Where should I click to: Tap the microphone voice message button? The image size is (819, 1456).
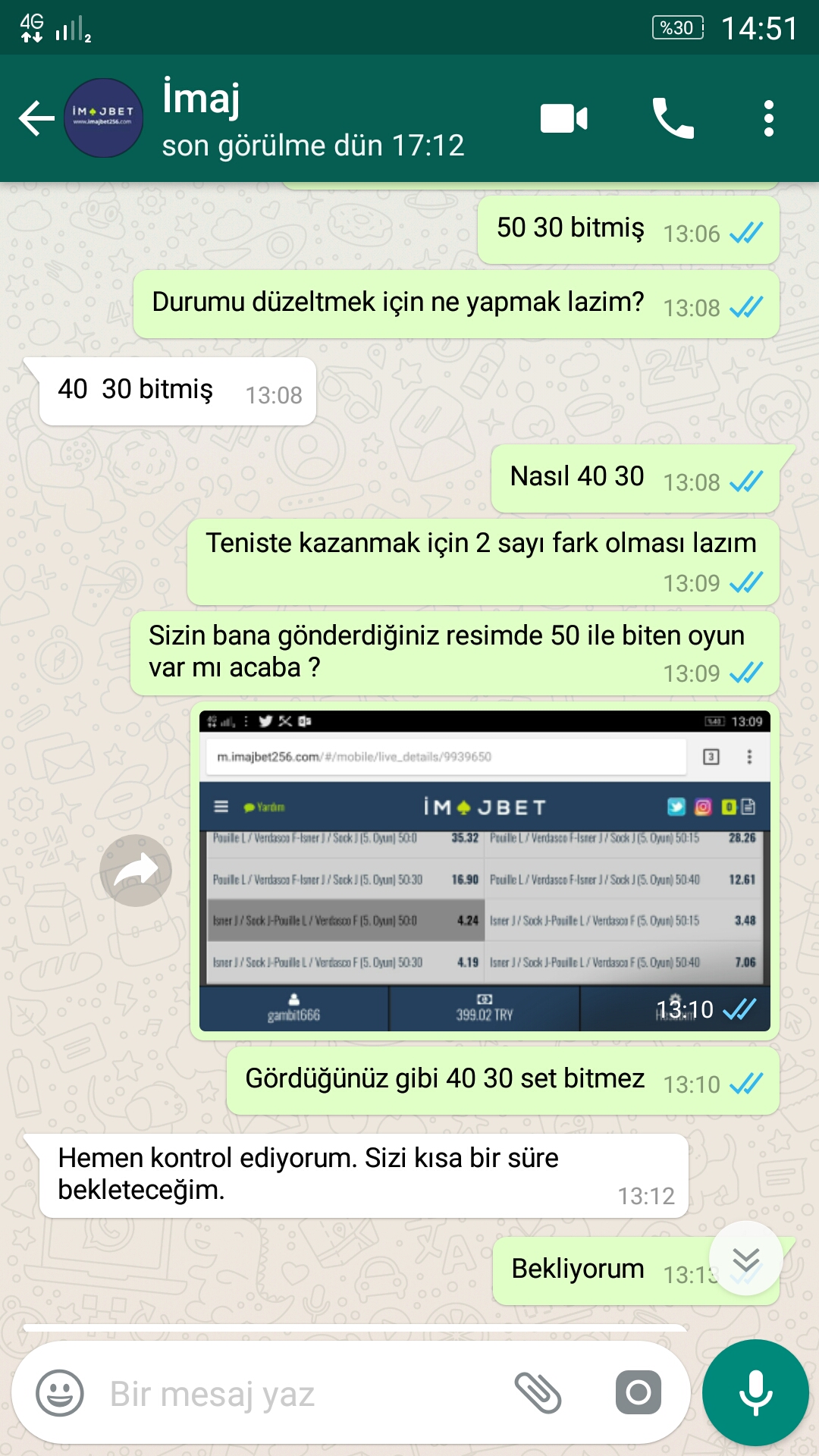[x=755, y=1393]
